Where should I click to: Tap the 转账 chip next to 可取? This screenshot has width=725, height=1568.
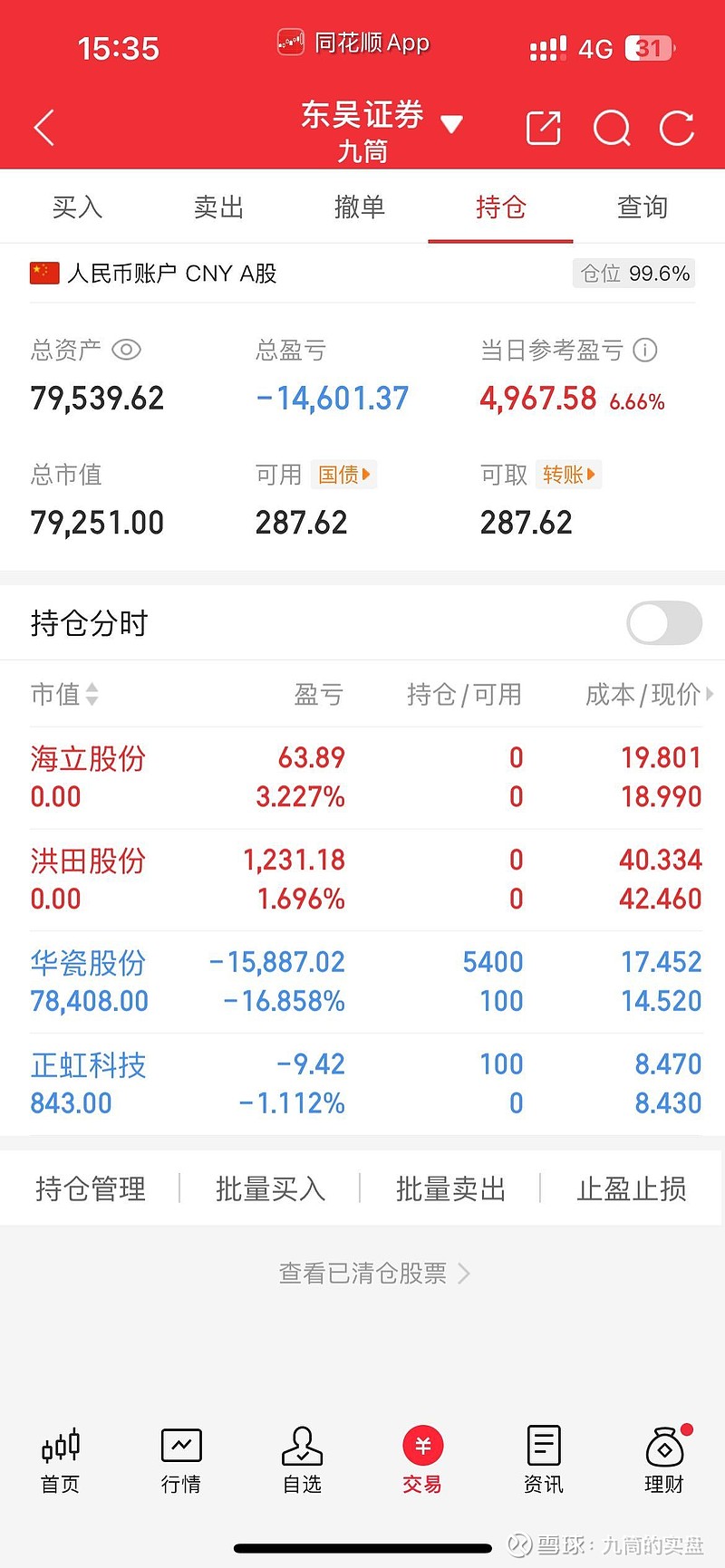pyautogui.click(x=568, y=474)
